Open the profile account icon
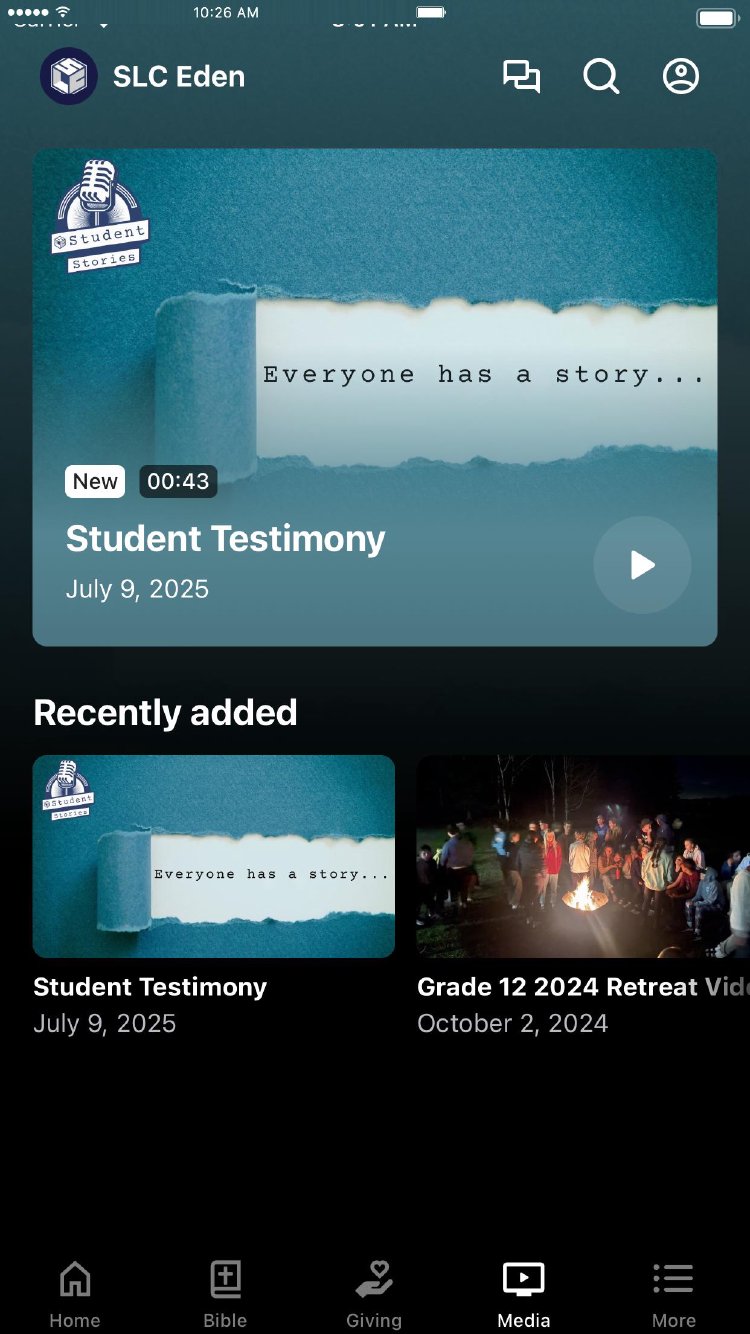This screenshot has height=1334, width=750. (681, 77)
